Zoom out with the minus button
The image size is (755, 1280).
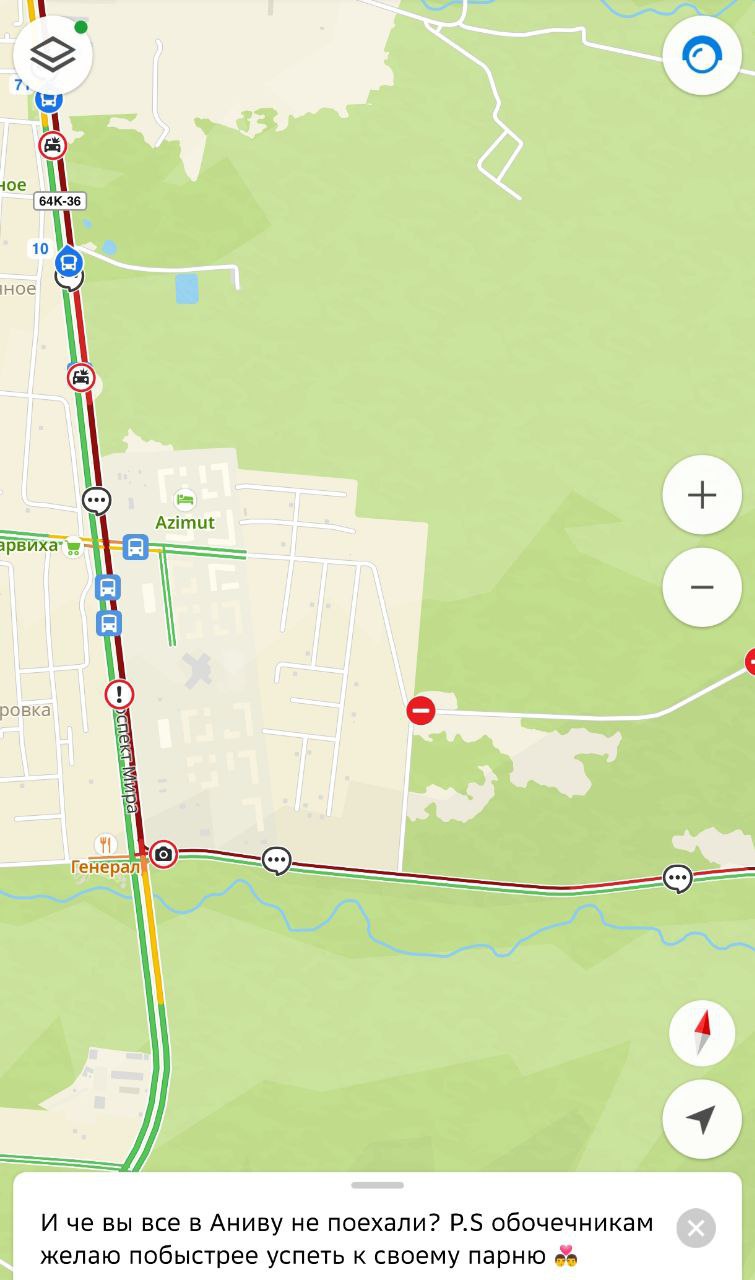point(702,587)
